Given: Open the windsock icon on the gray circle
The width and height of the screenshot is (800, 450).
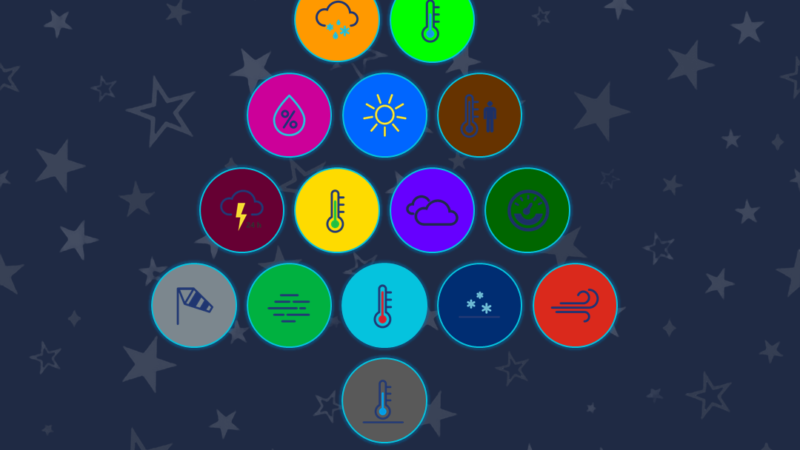Looking at the screenshot, I should (194, 305).
